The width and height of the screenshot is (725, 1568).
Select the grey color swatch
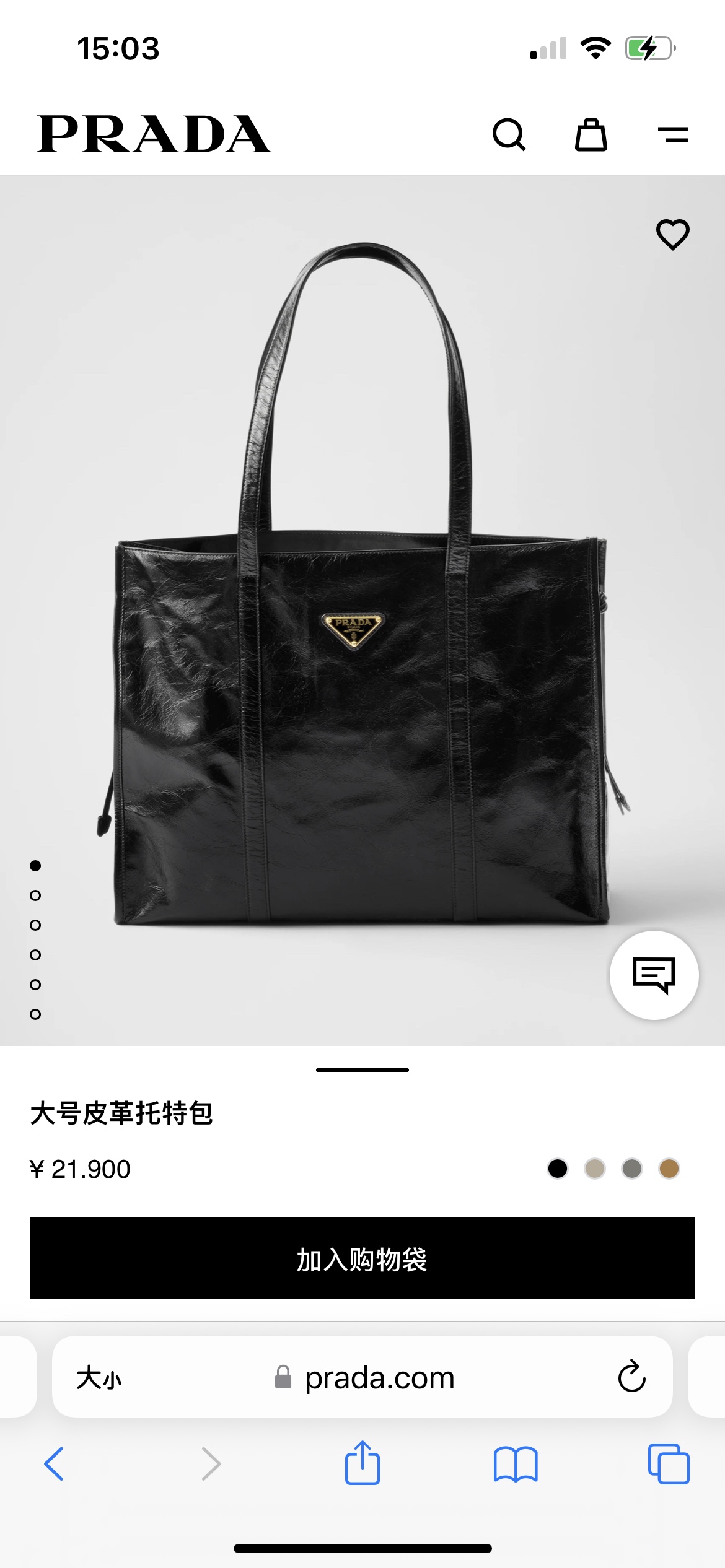point(632,1169)
